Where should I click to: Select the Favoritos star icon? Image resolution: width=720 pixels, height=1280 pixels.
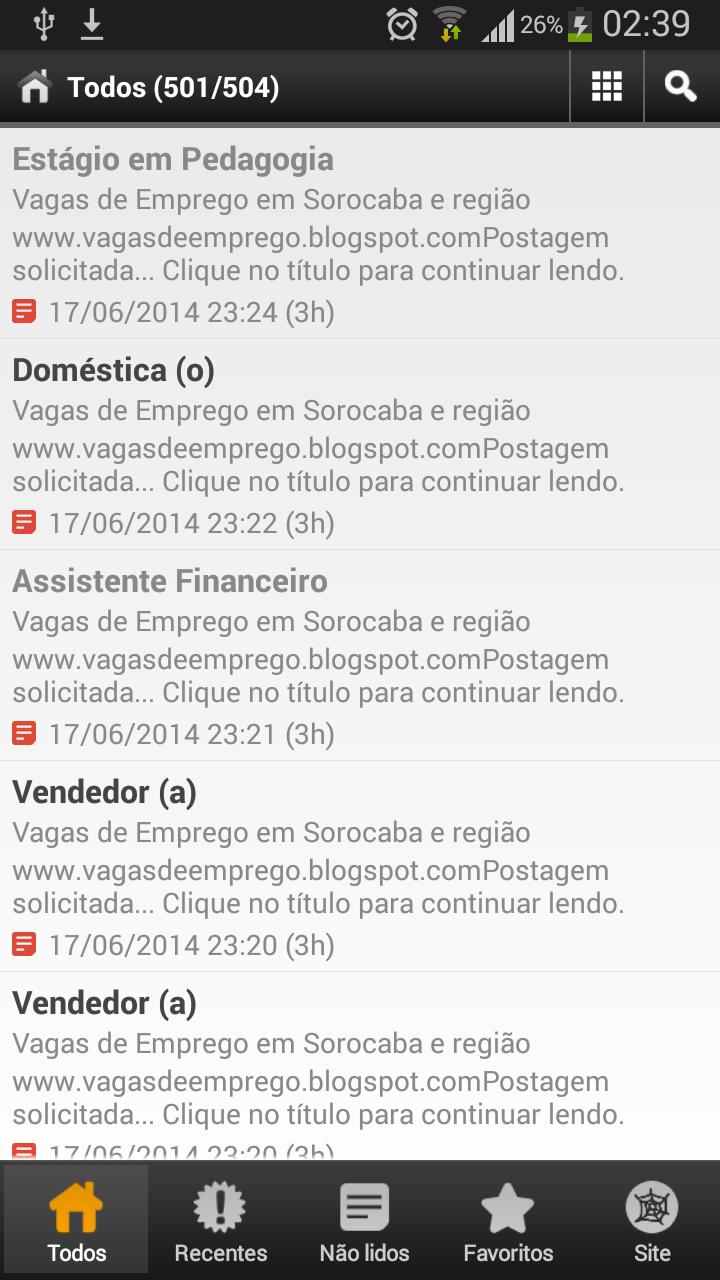tap(508, 1207)
